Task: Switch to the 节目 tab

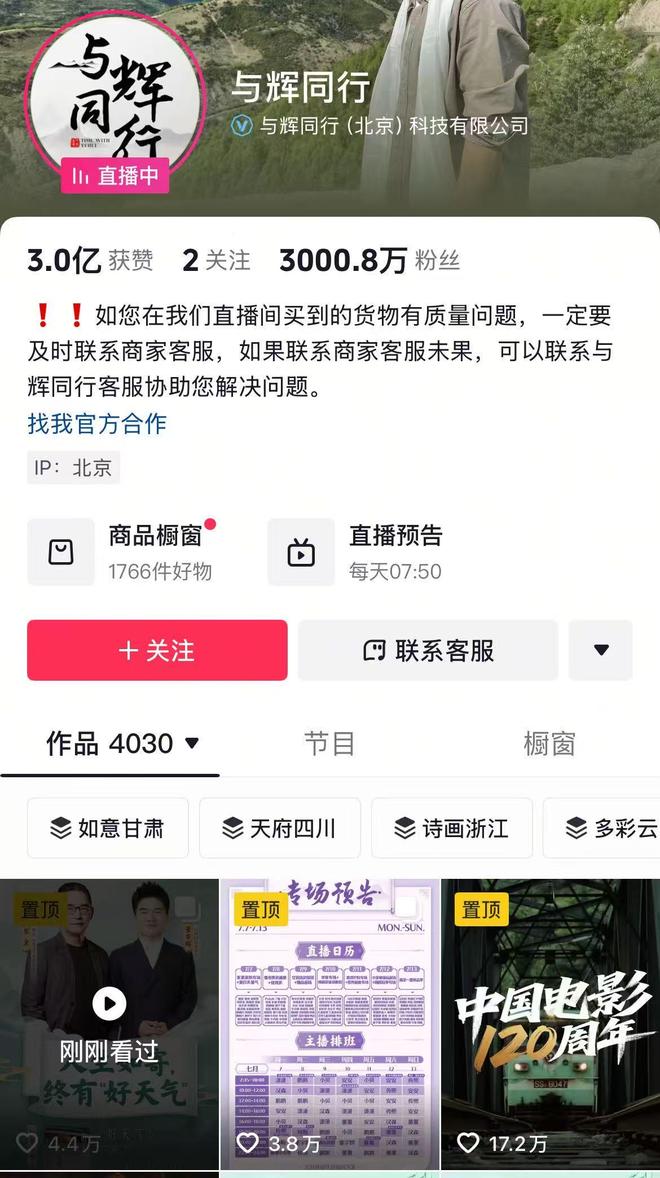Action: (329, 744)
